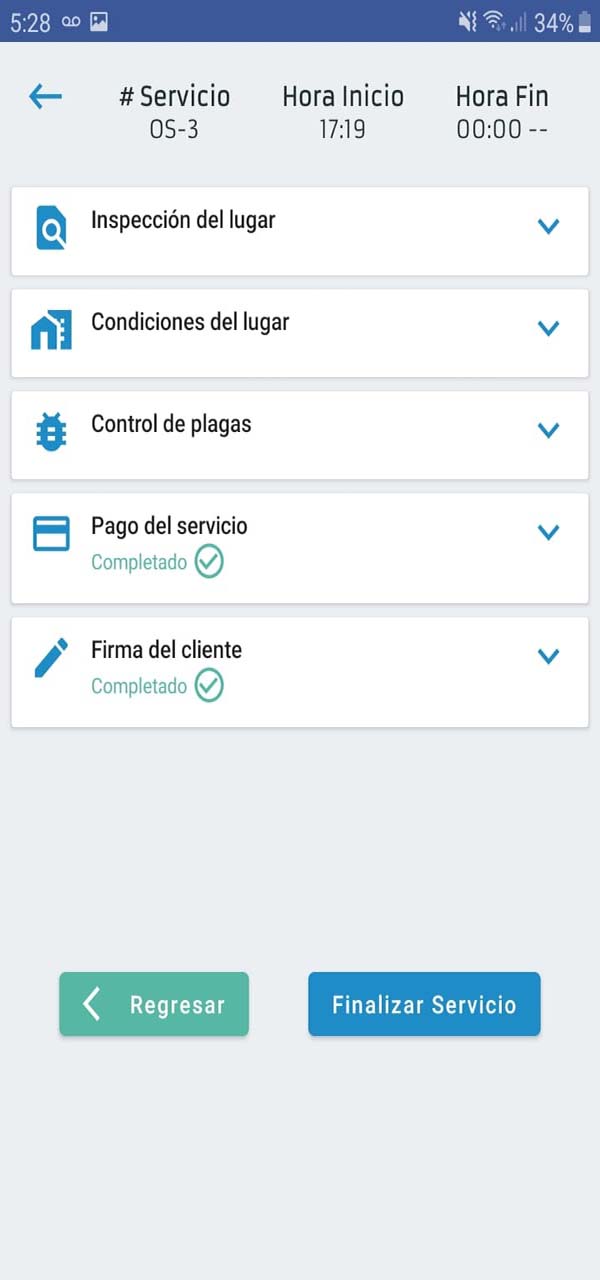Expand the Inspección del lugar section
This screenshot has width=600, height=1280.
pos(547,227)
